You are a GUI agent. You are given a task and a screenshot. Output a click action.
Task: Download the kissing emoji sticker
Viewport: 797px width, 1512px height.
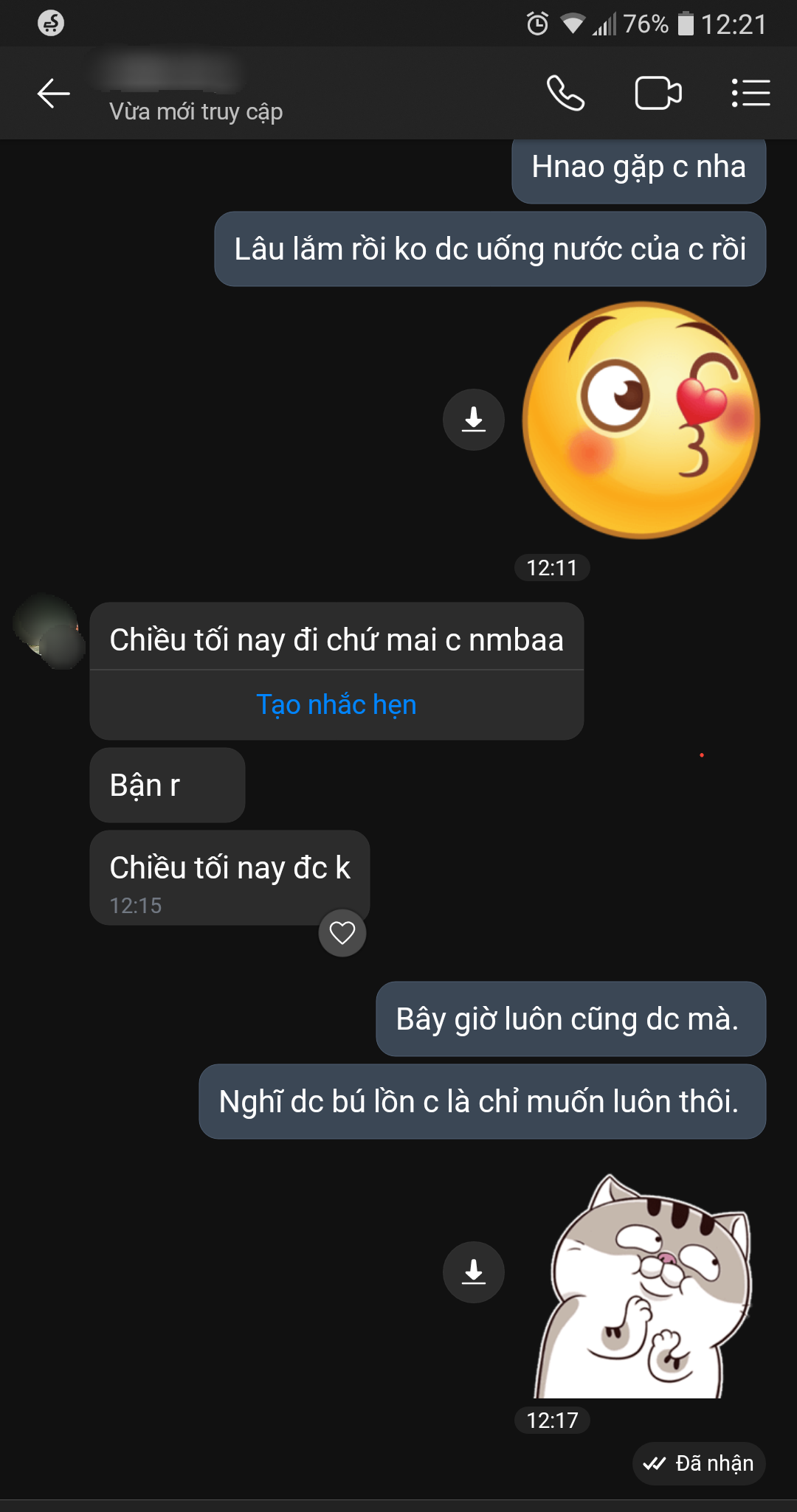click(474, 420)
